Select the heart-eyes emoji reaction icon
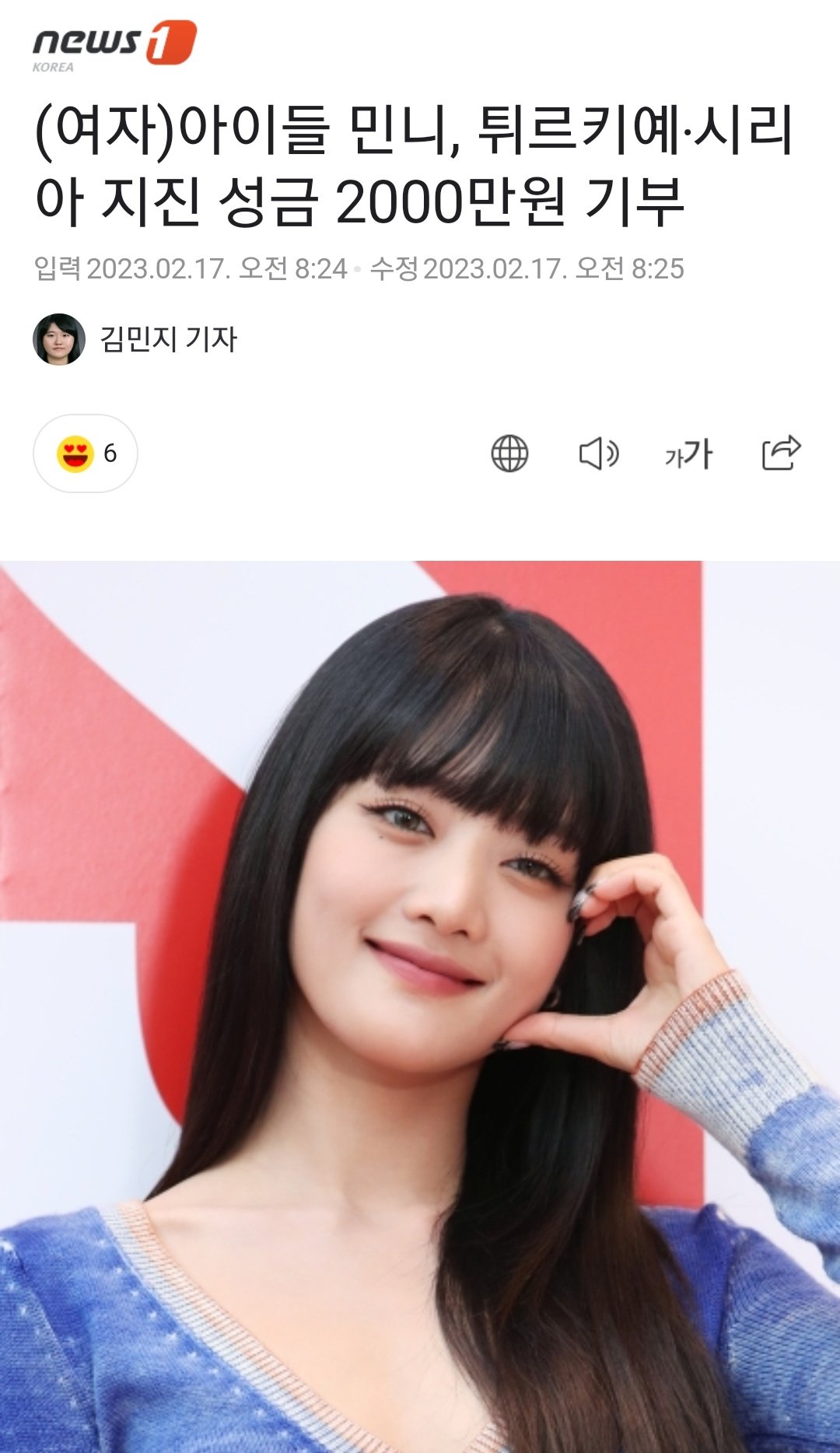 [x=74, y=453]
